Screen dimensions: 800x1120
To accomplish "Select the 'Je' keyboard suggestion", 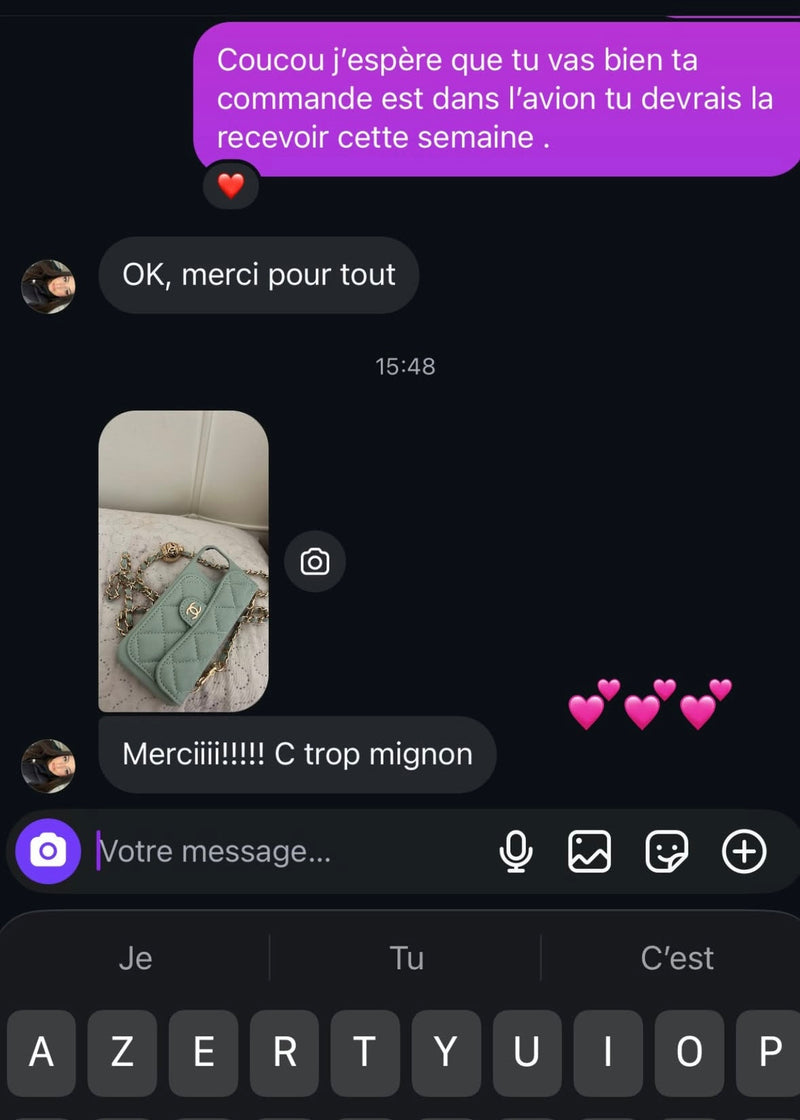I will [x=136, y=958].
